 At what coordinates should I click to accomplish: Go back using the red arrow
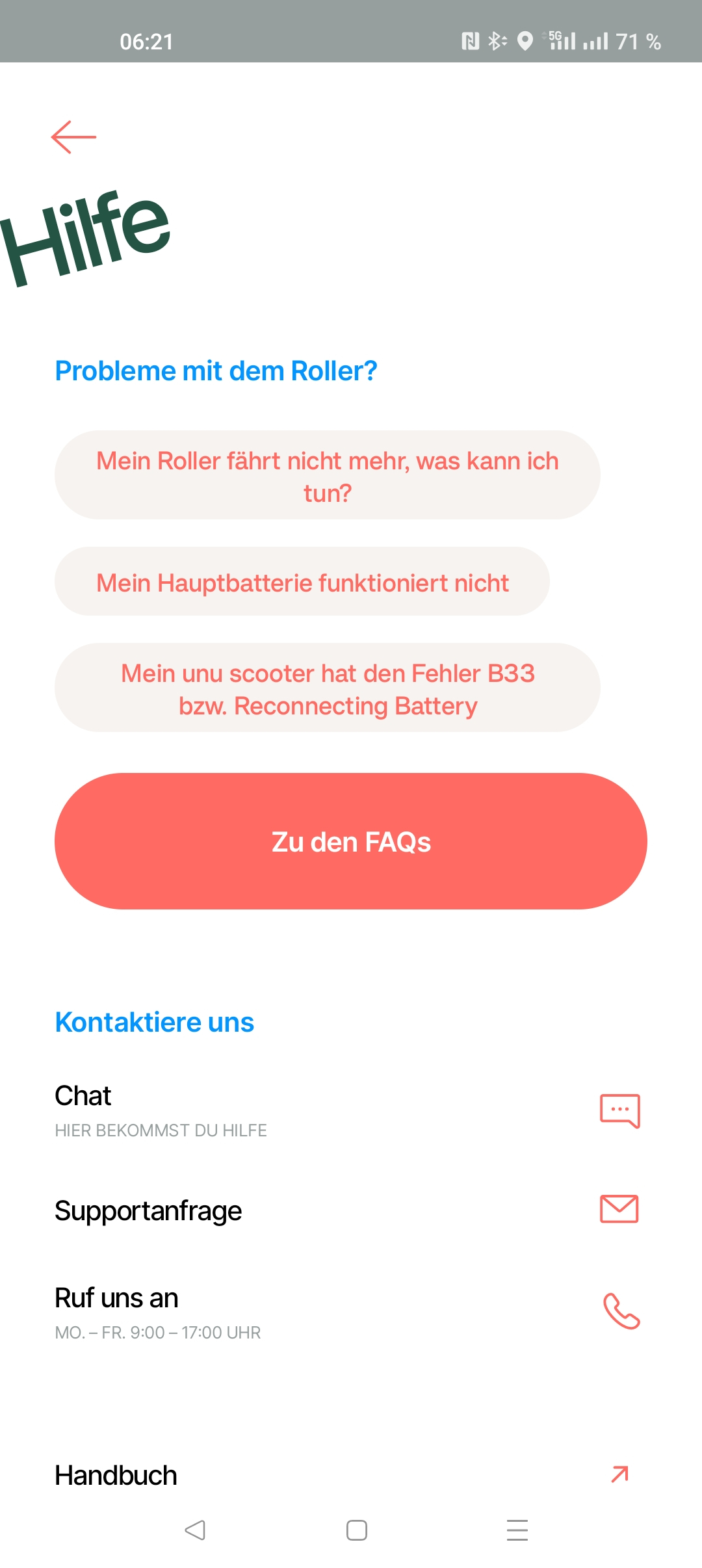(73, 137)
